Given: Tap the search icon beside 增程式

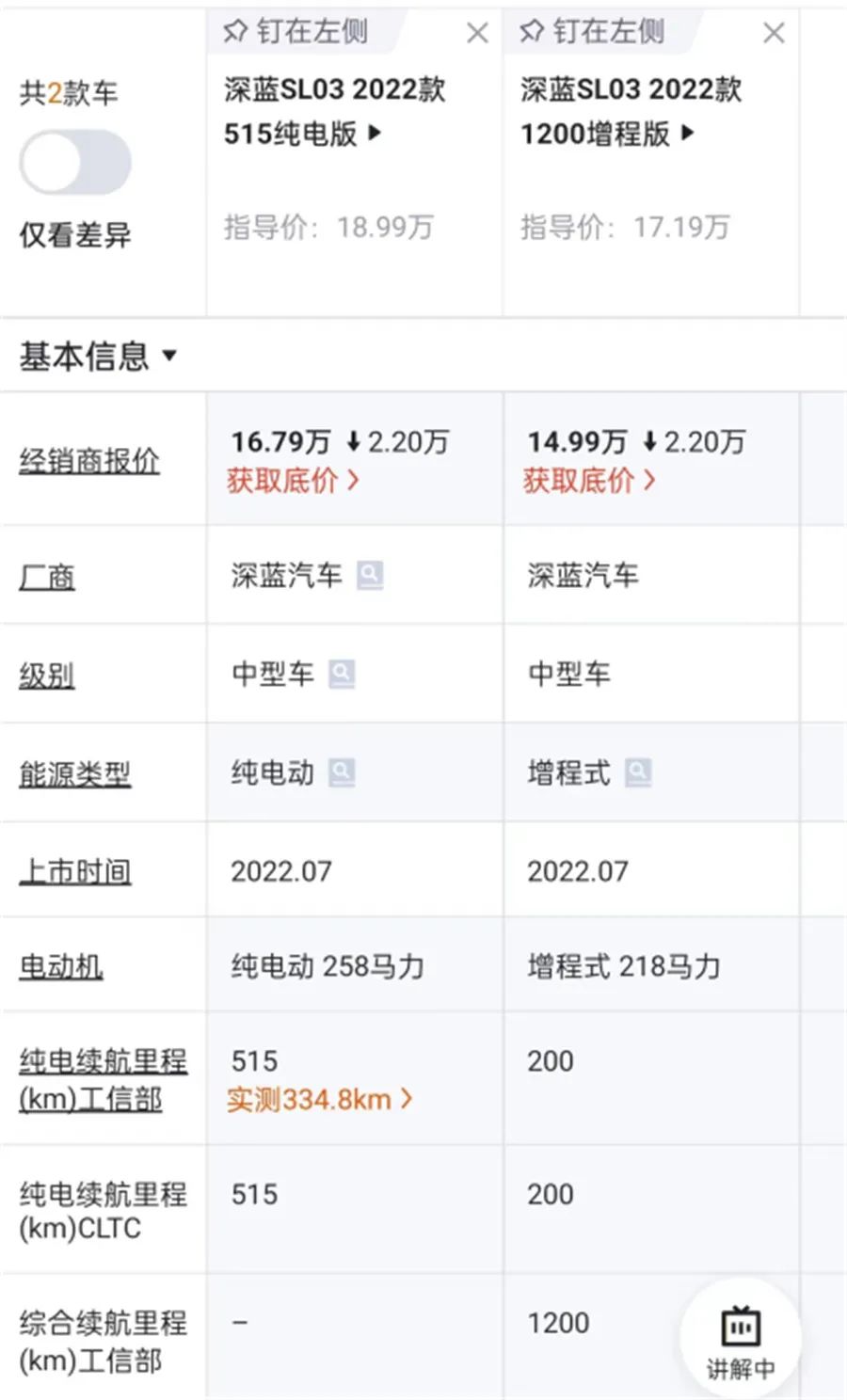Looking at the screenshot, I should tap(638, 772).
